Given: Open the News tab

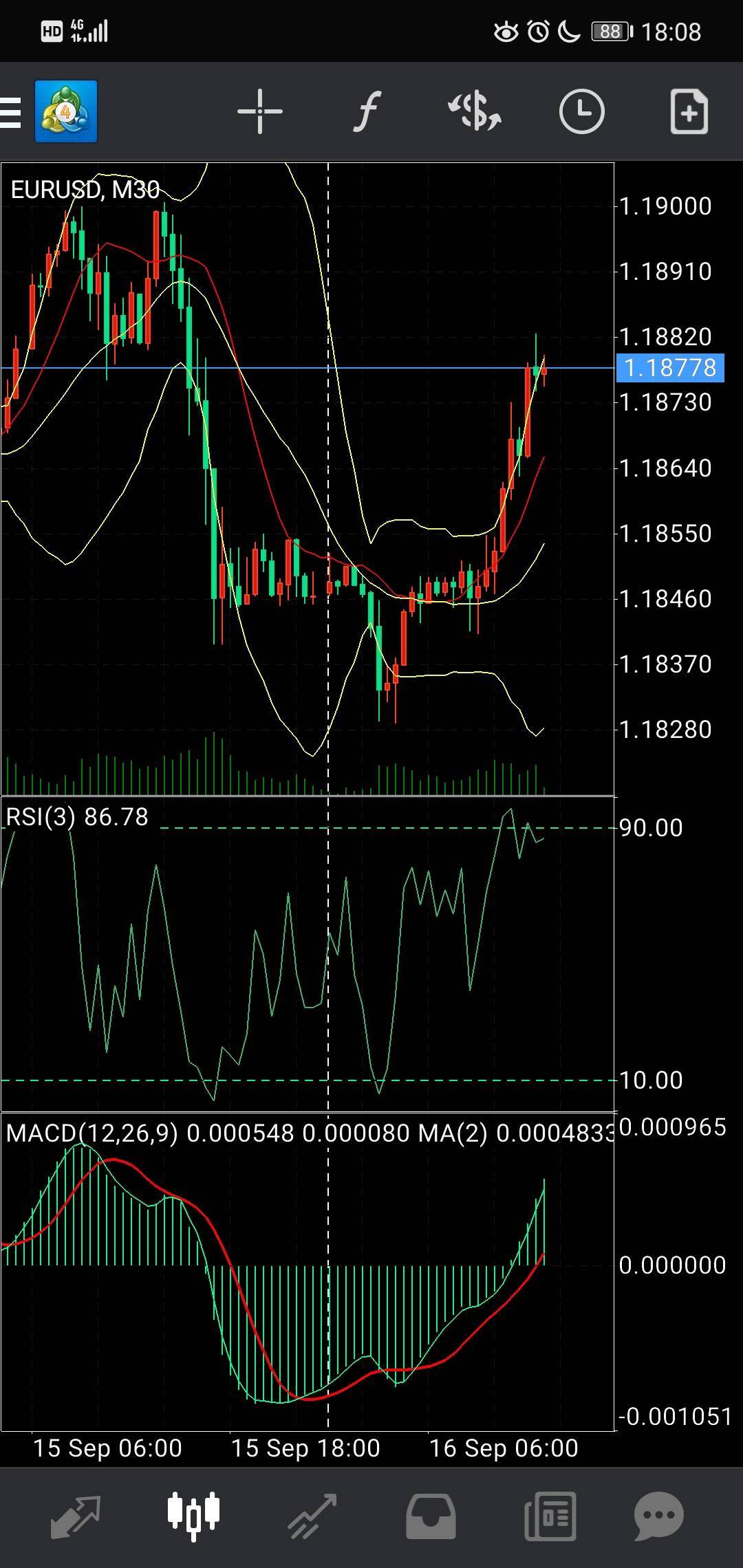Looking at the screenshot, I should pyautogui.click(x=550, y=1516).
